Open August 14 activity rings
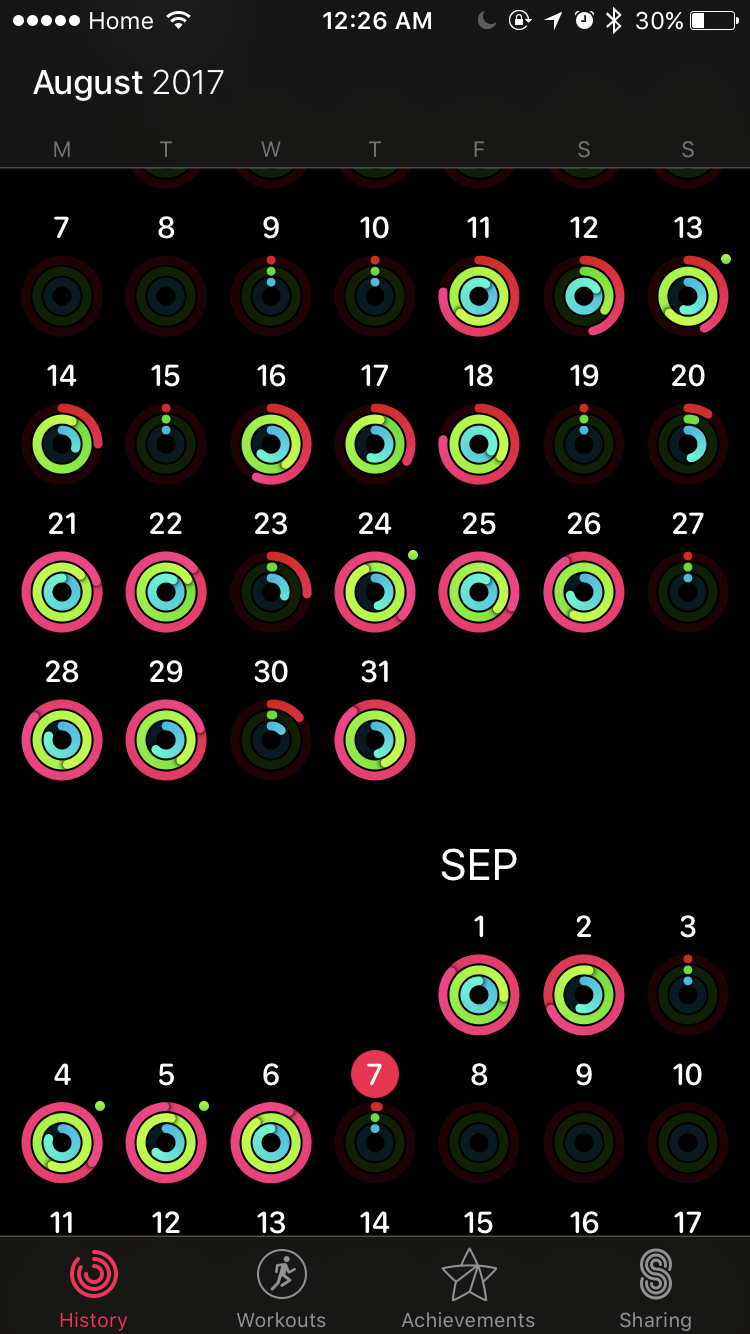This screenshot has height=1334, width=750. [x=62, y=444]
